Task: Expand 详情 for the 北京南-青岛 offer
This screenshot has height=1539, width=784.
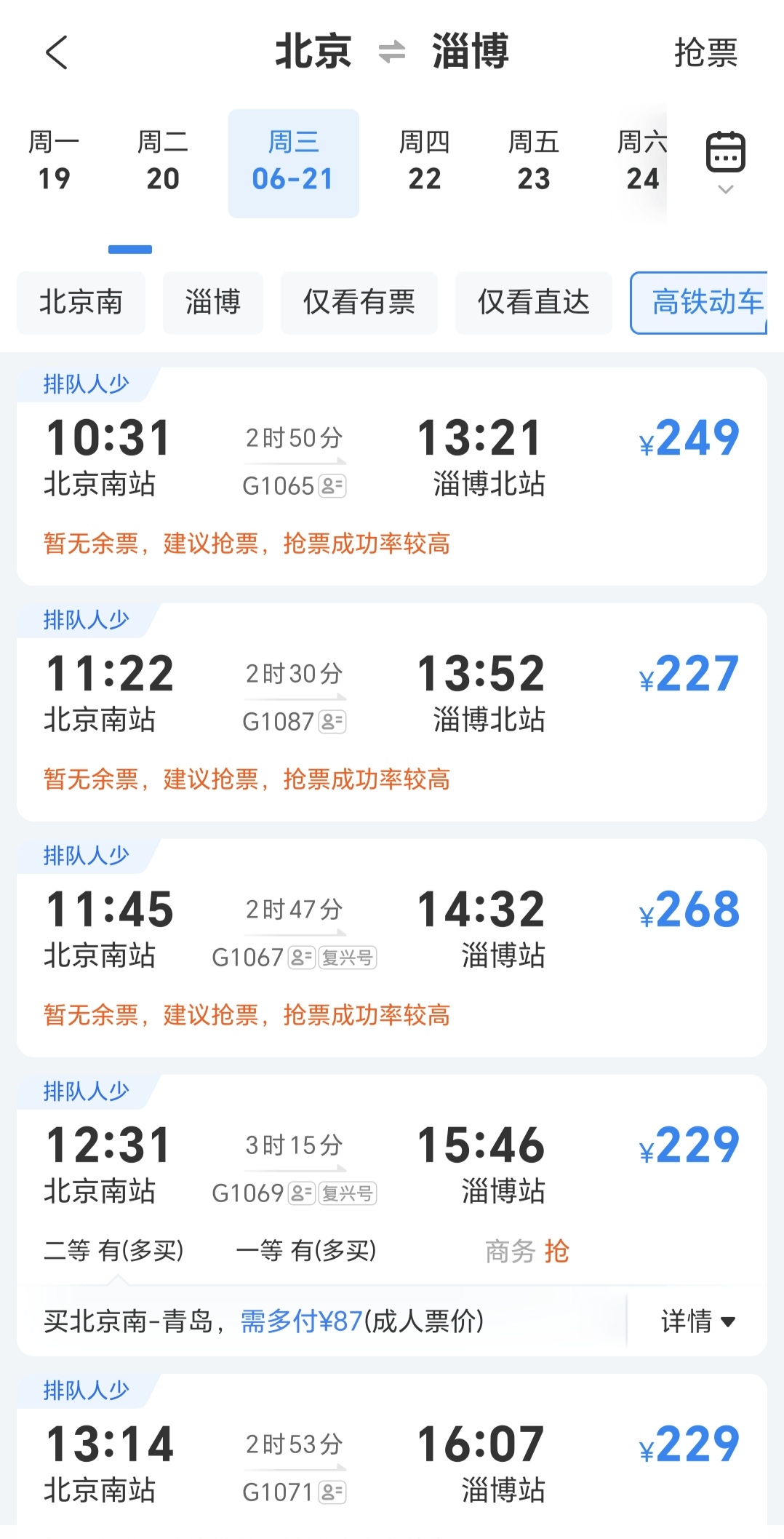Action: tap(698, 1321)
